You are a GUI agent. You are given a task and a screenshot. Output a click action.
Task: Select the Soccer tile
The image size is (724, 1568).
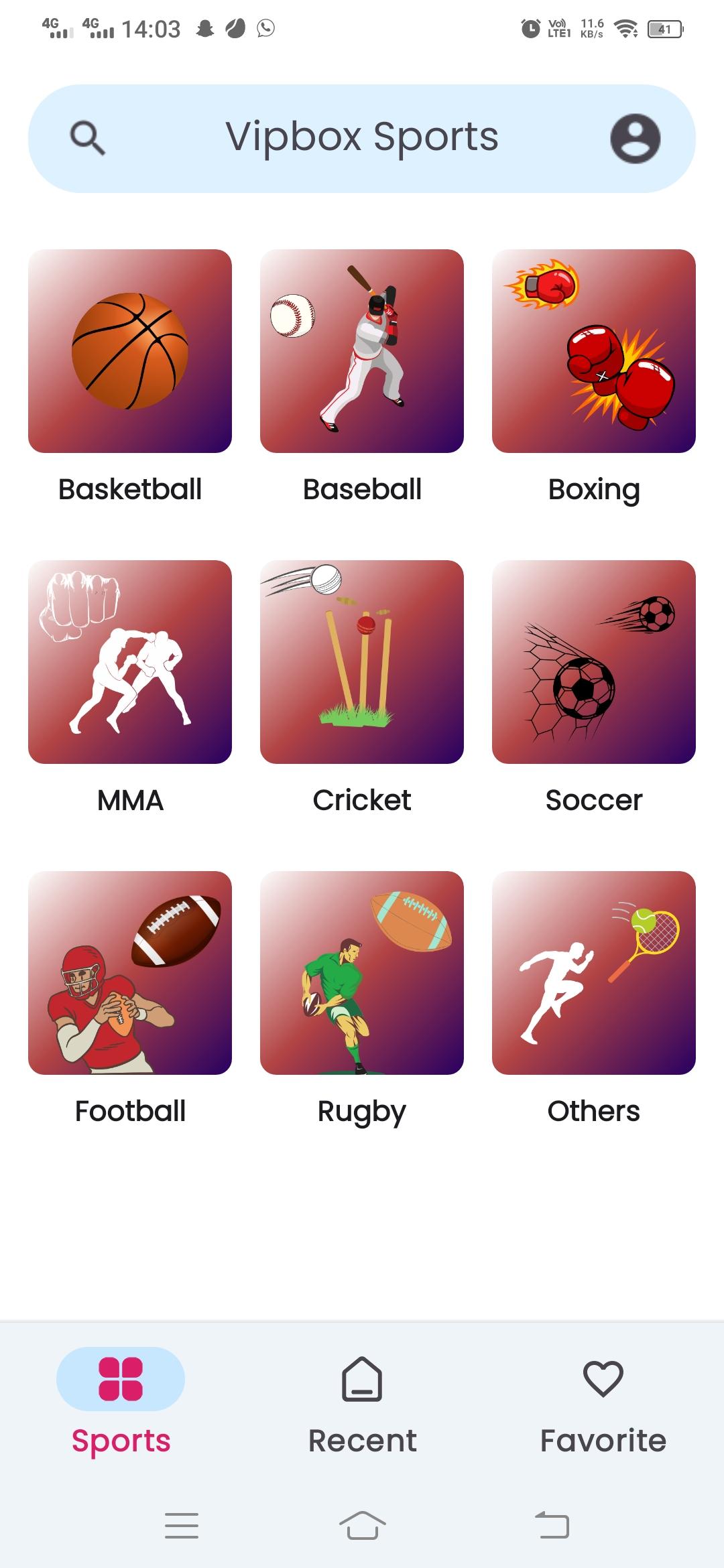coord(594,662)
